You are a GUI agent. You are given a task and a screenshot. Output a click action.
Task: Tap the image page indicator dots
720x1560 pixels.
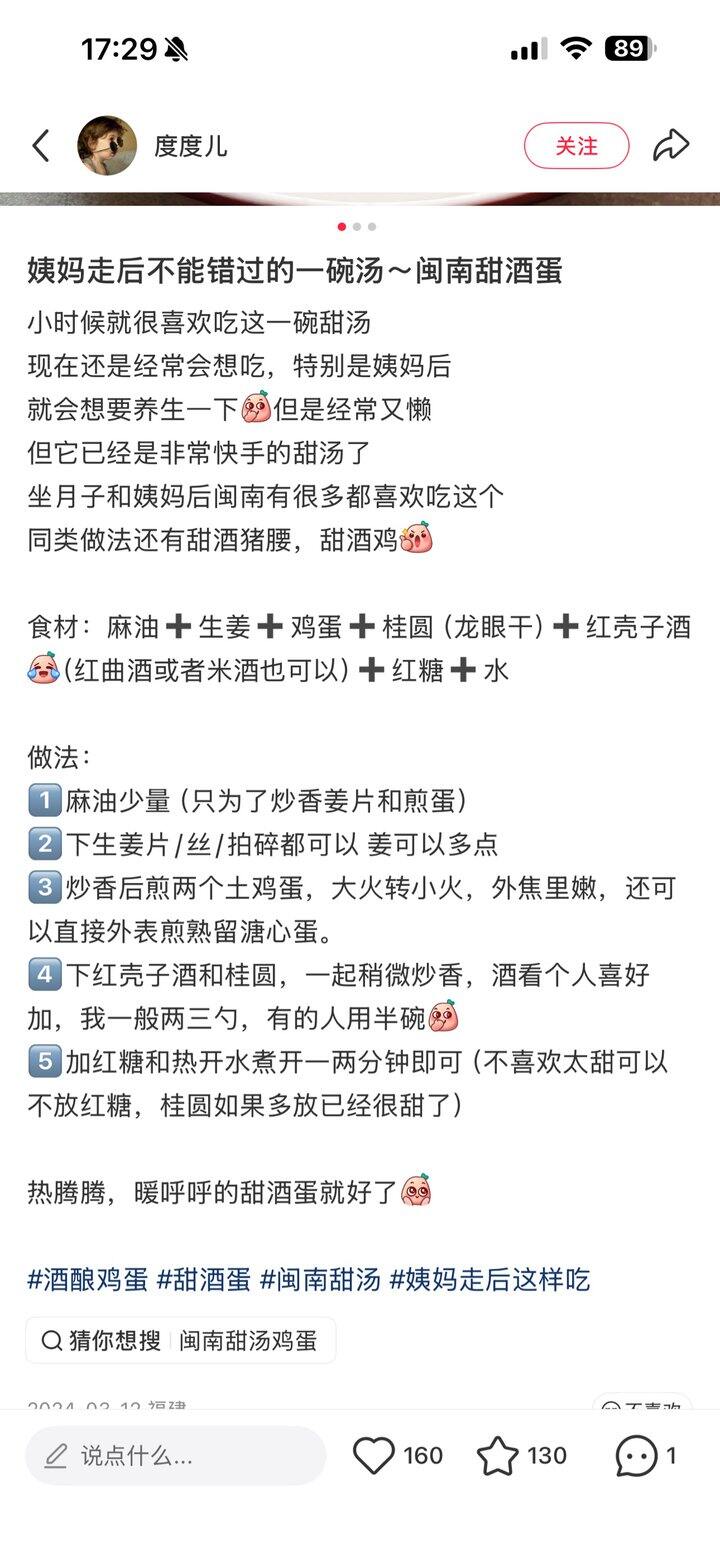click(x=357, y=227)
